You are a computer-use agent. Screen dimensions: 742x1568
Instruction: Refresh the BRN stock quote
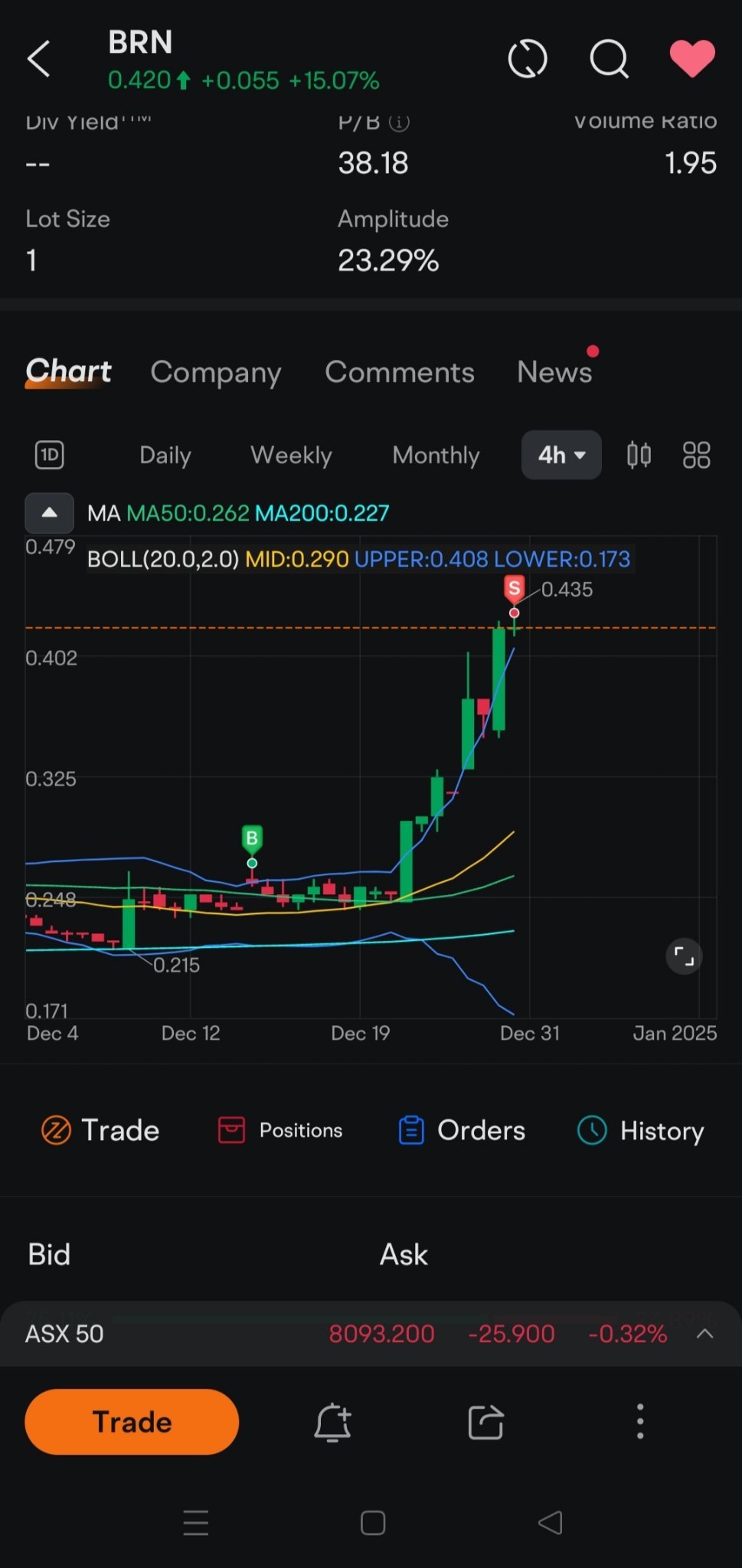tap(528, 59)
